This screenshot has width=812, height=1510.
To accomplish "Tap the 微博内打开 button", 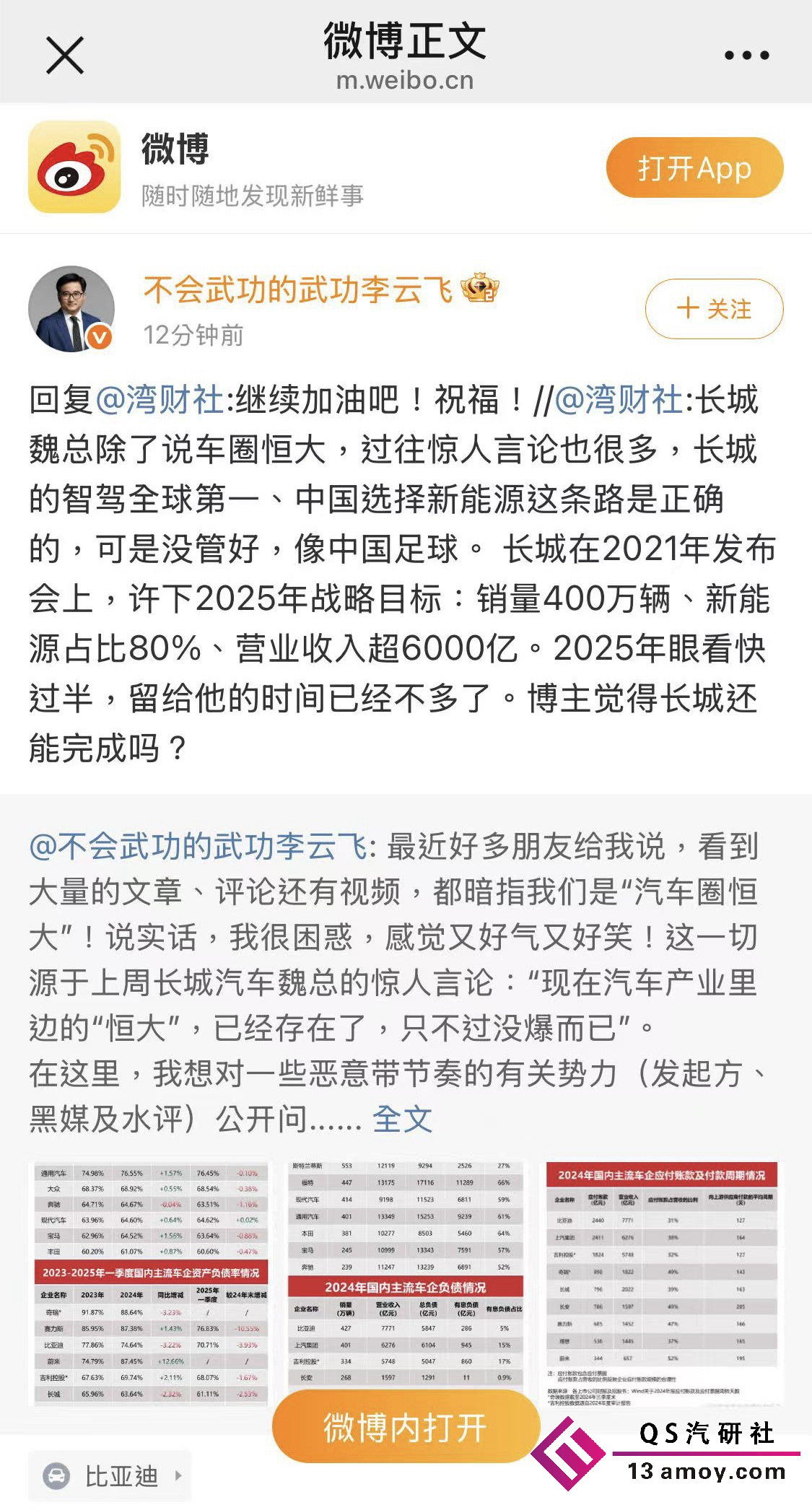I will [406, 1428].
